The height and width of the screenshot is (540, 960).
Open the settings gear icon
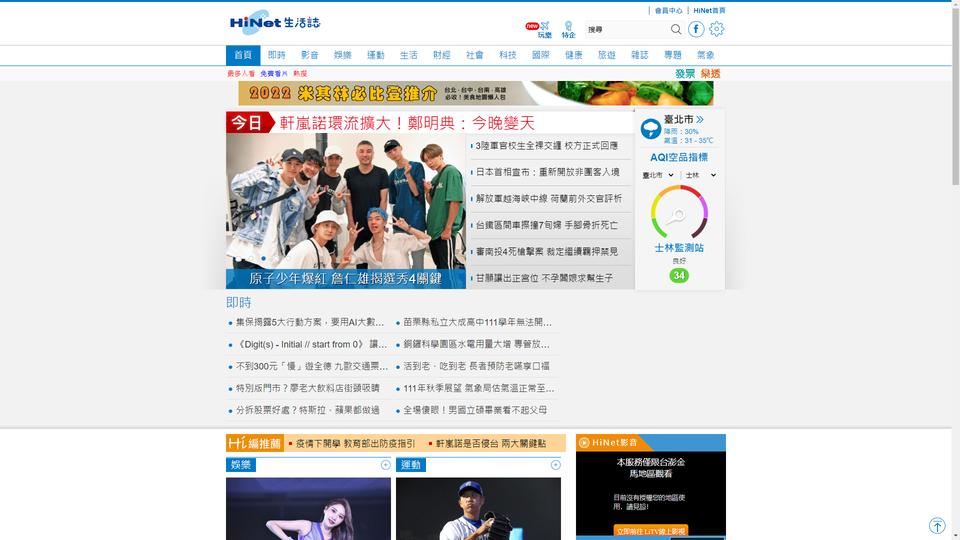click(x=716, y=29)
